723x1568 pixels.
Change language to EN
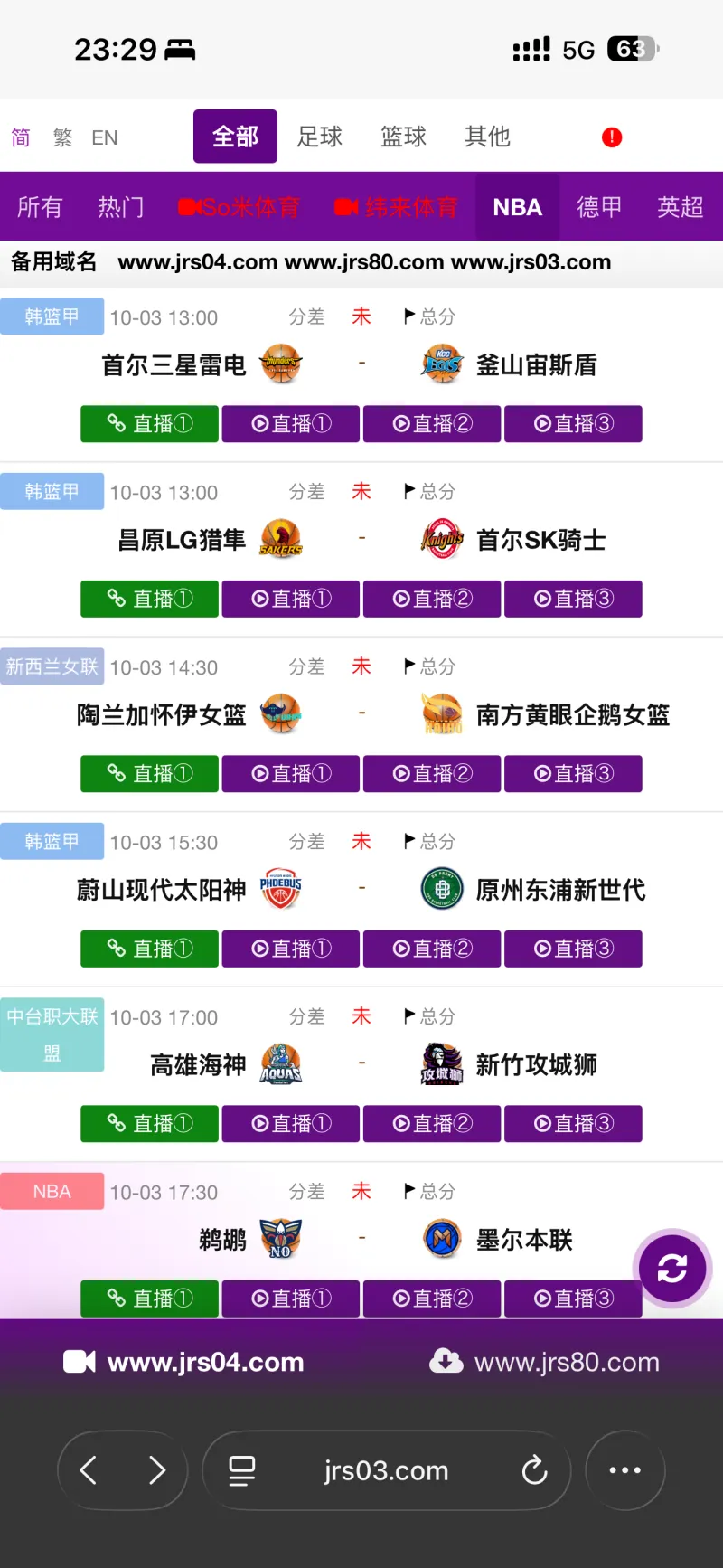point(105,137)
